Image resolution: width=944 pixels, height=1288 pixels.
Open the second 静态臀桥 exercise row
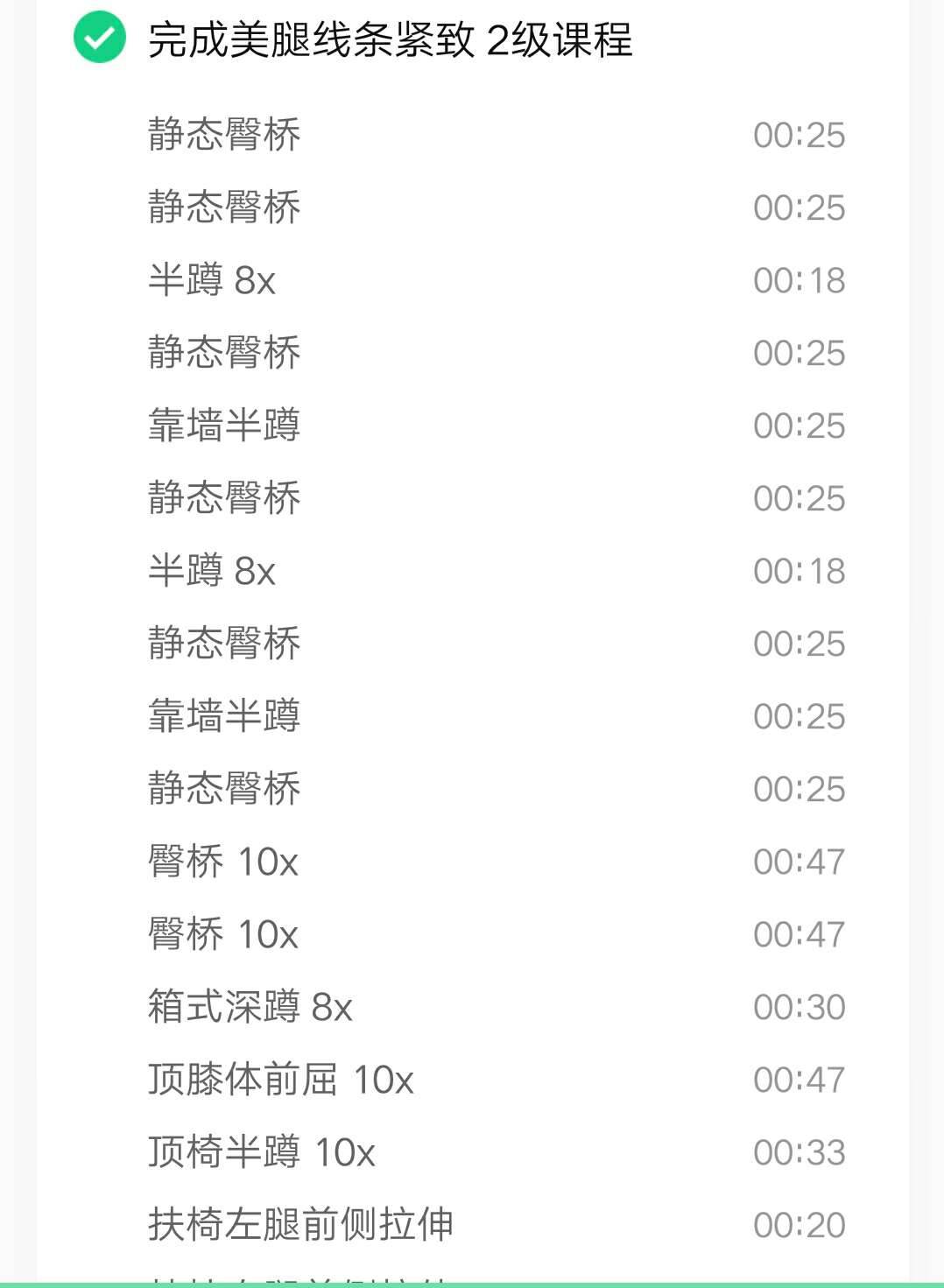[223, 208]
